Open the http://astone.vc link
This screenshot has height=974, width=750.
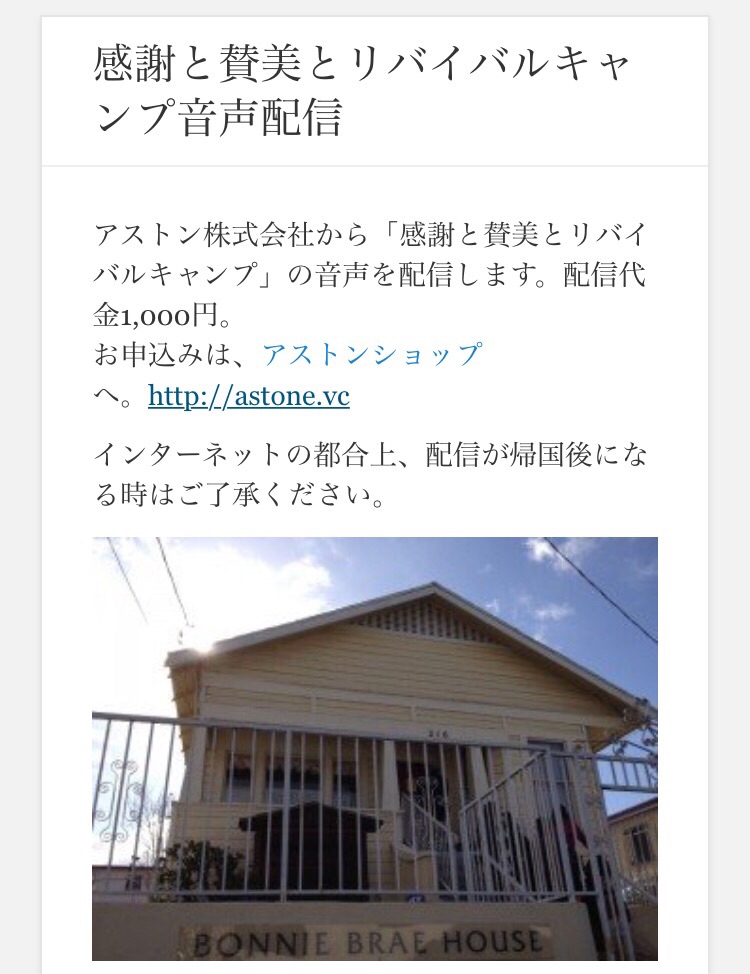coord(249,397)
